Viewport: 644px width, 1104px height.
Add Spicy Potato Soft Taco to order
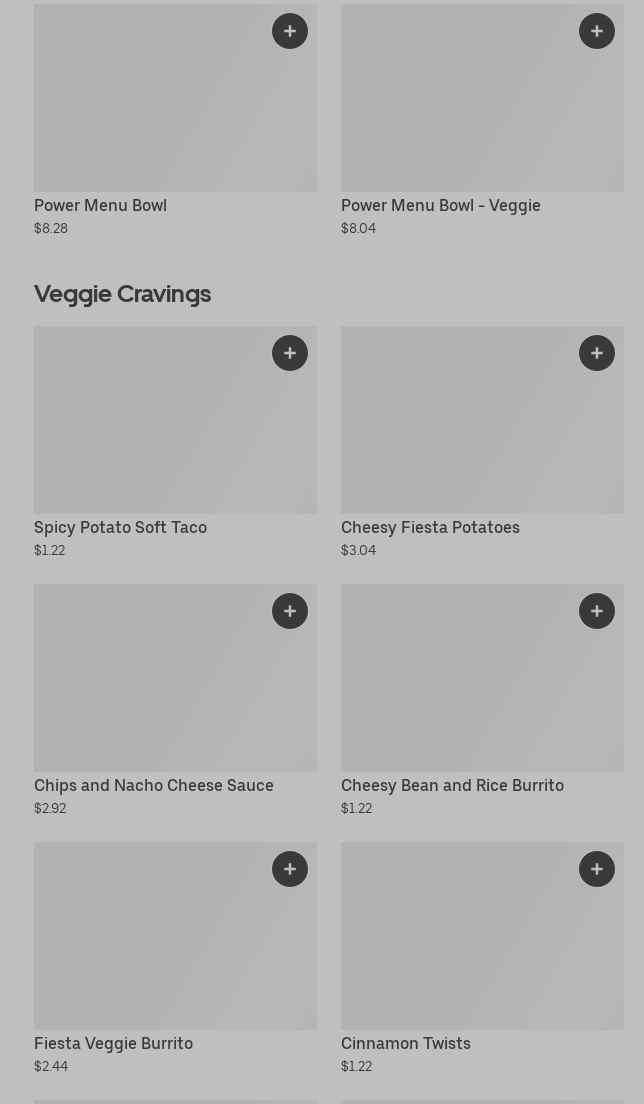290,353
